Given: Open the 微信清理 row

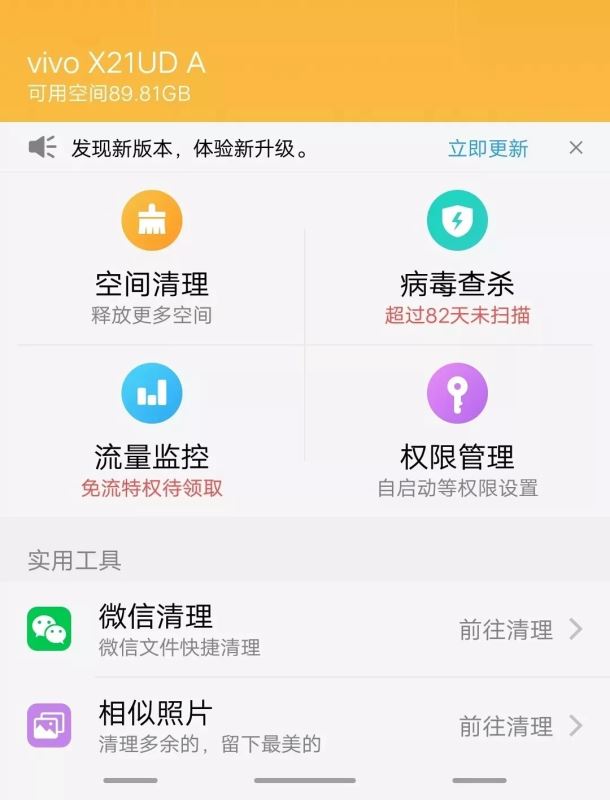Looking at the screenshot, I should tap(304, 629).
